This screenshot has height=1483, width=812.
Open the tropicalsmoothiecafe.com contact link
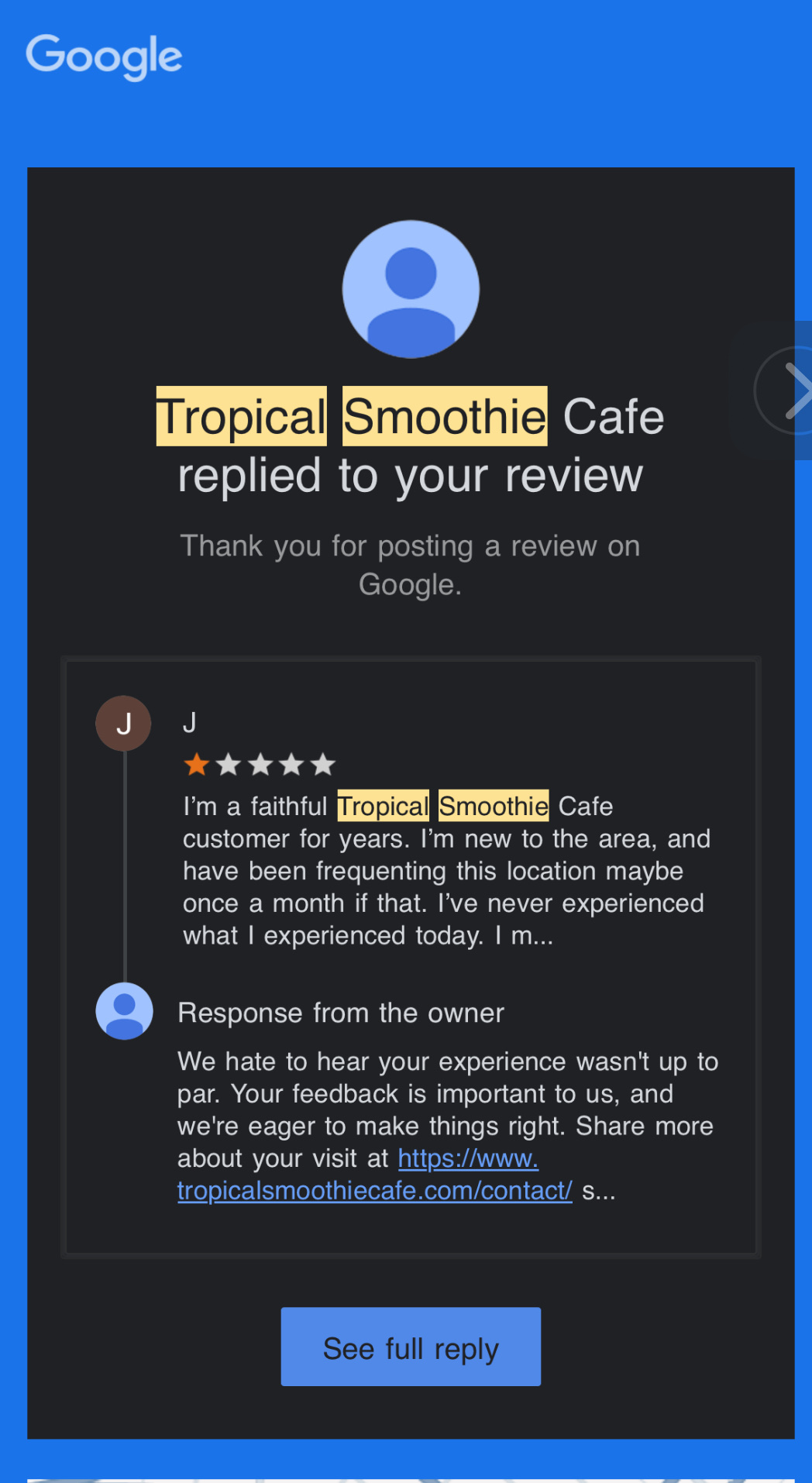[x=374, y=1191]
